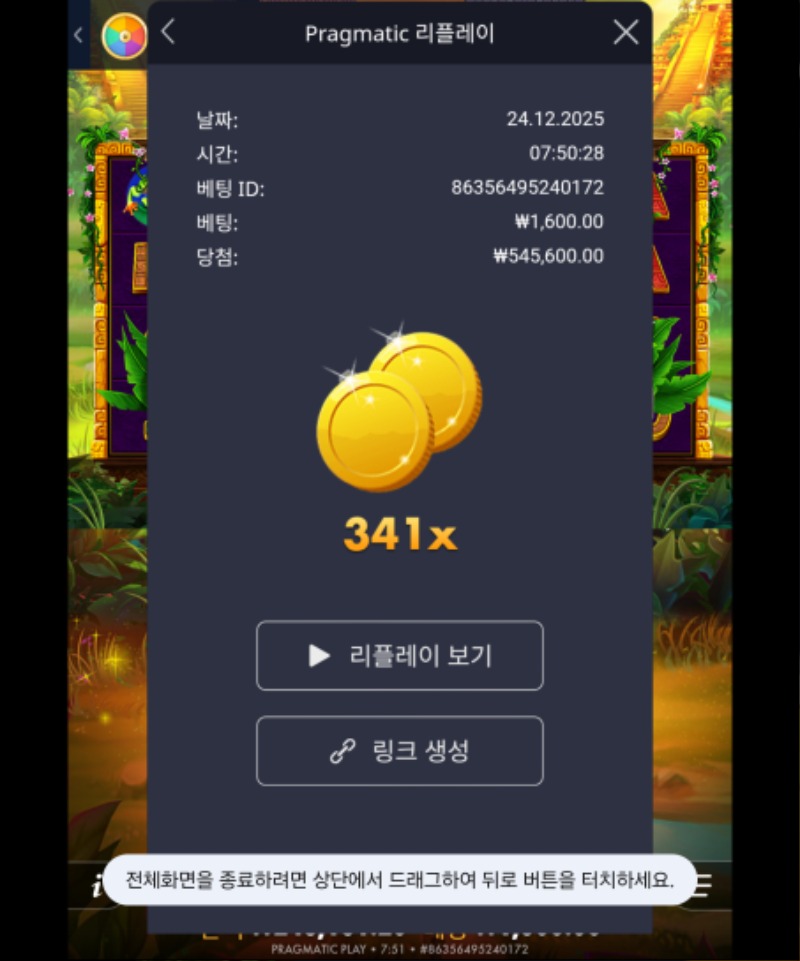Go back from the Pragmatic replay dialog

click(x=168, y=32)
